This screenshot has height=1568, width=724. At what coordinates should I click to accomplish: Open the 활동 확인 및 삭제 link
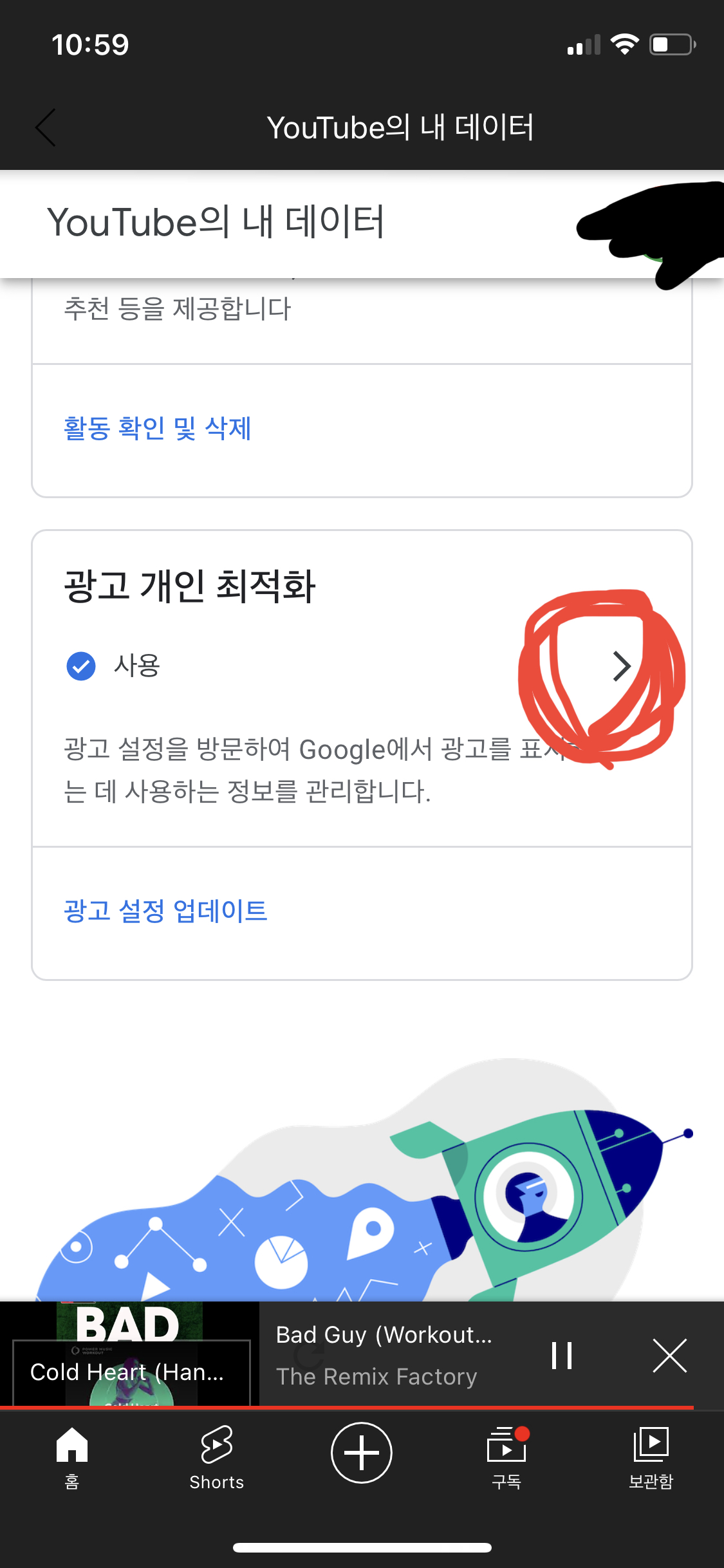pyautogui.click(x=158, y=429)
